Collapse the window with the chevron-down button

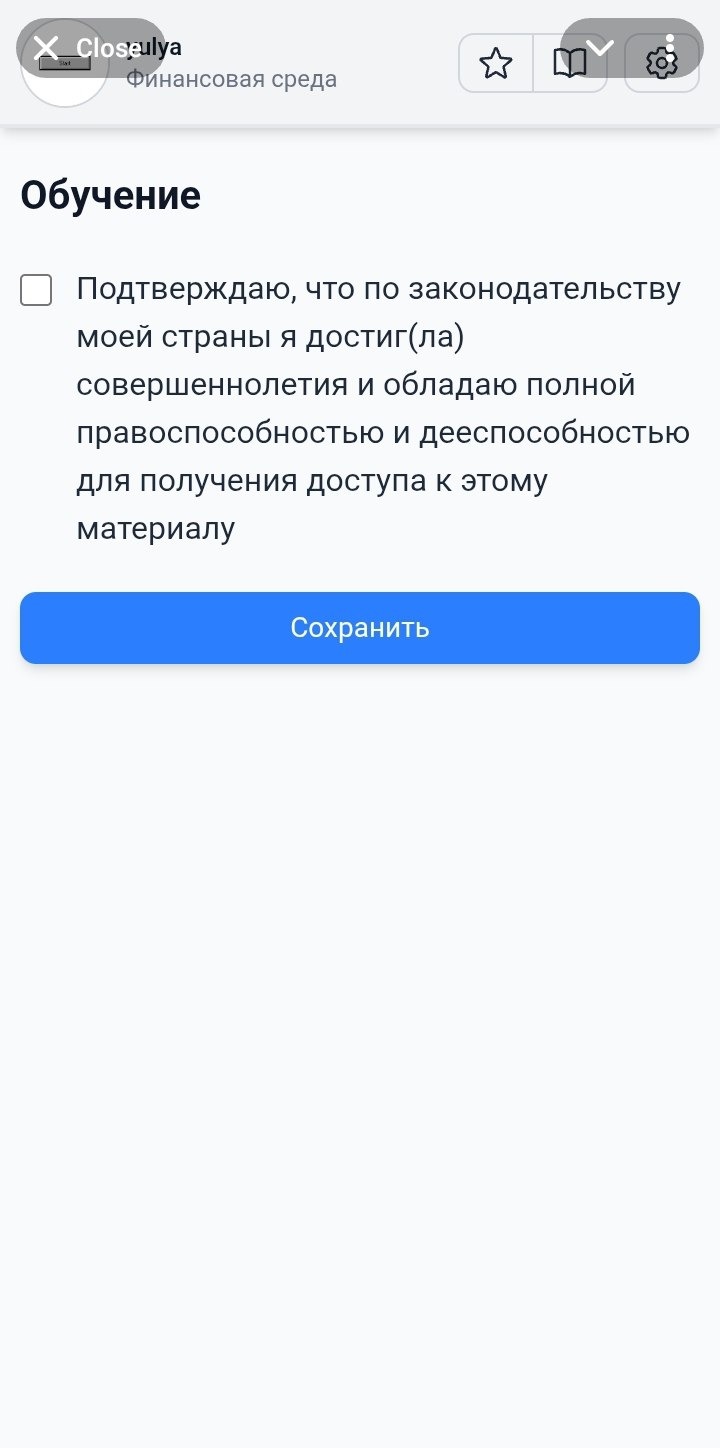[600, 47]
